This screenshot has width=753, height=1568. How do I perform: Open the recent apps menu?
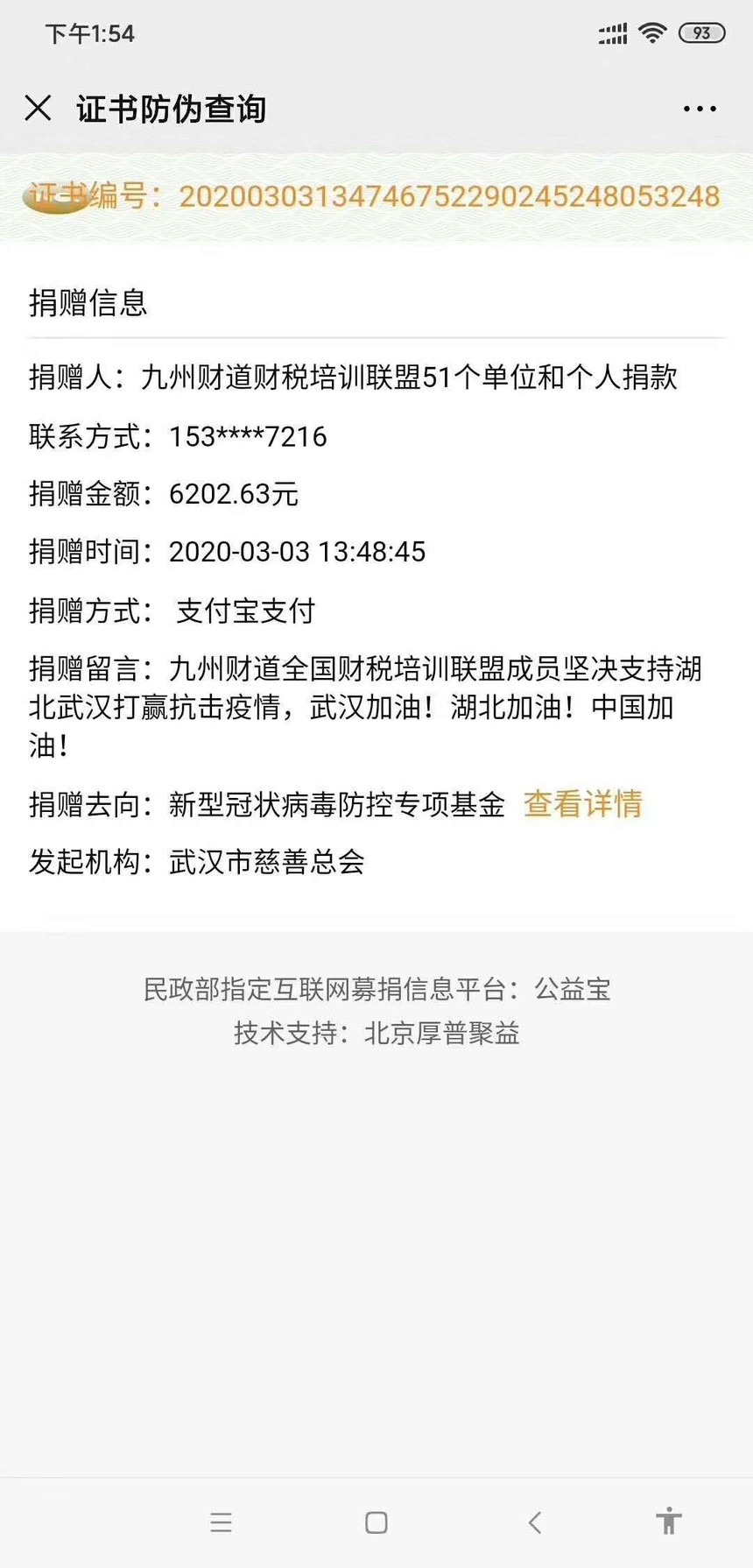[222, 1522]
